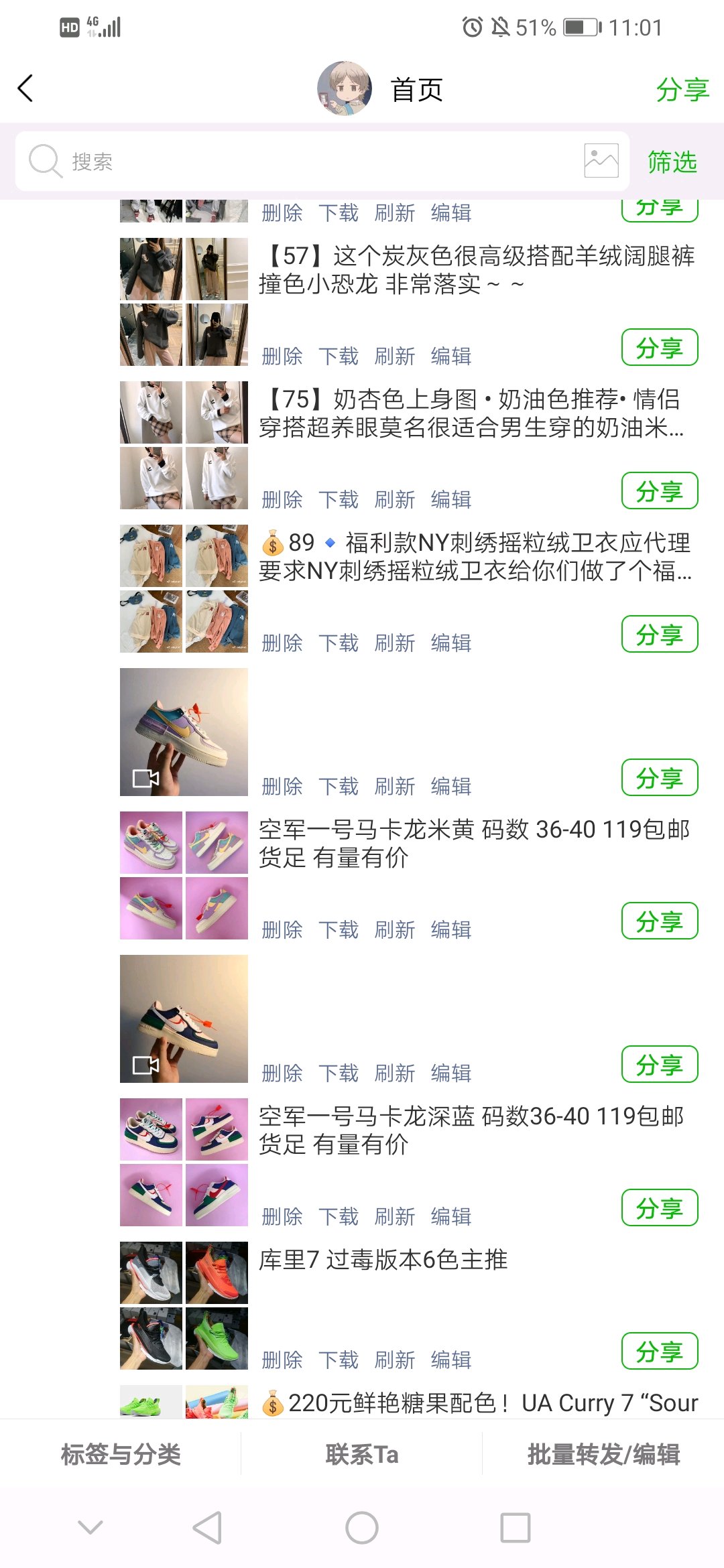Delete the 【75】奶杏色 post
This screenshot has width=724, height=1568.
(282, 500)
